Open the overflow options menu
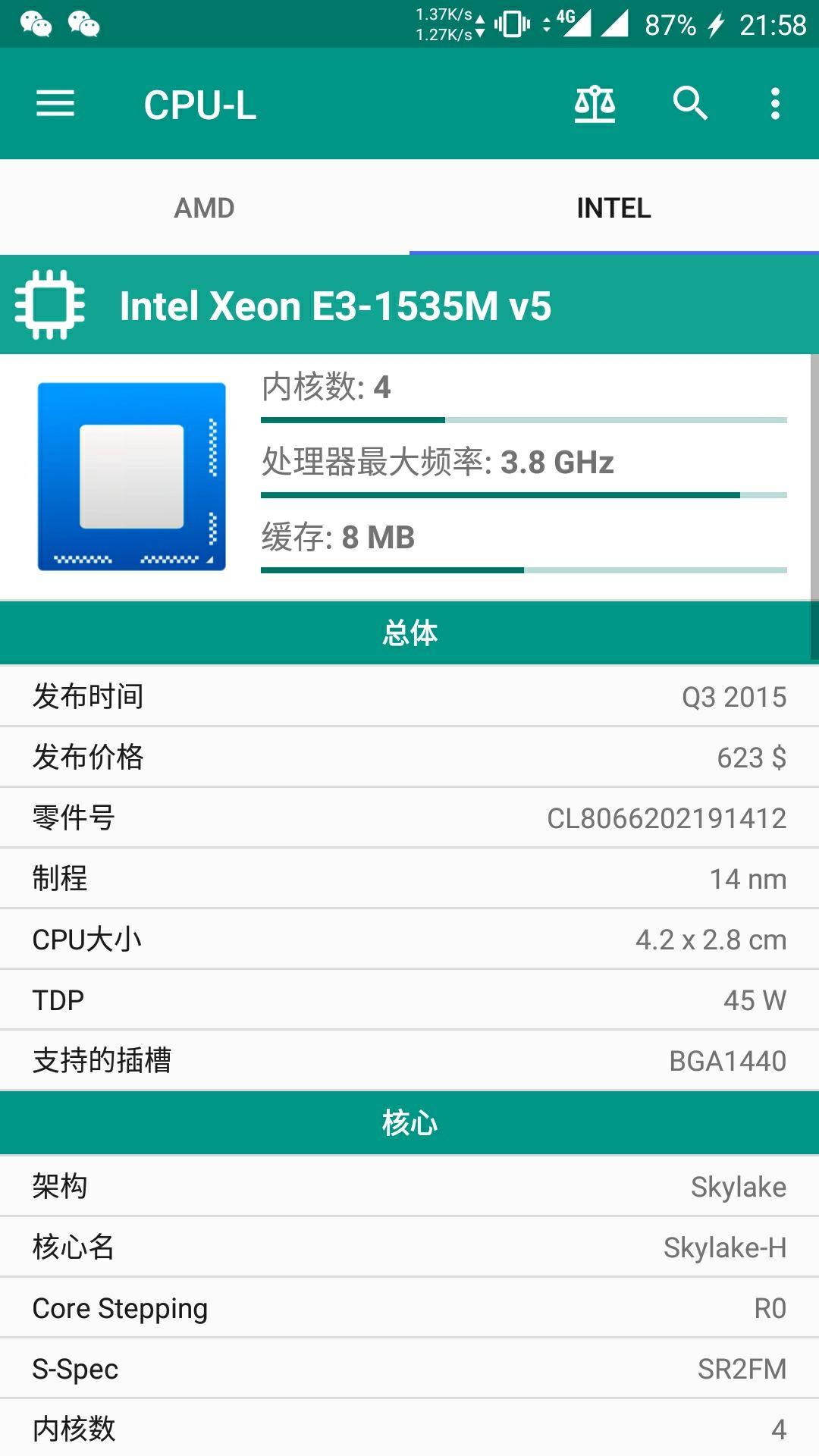This screenshot has height=1456, width=819. tap(775, 106)
